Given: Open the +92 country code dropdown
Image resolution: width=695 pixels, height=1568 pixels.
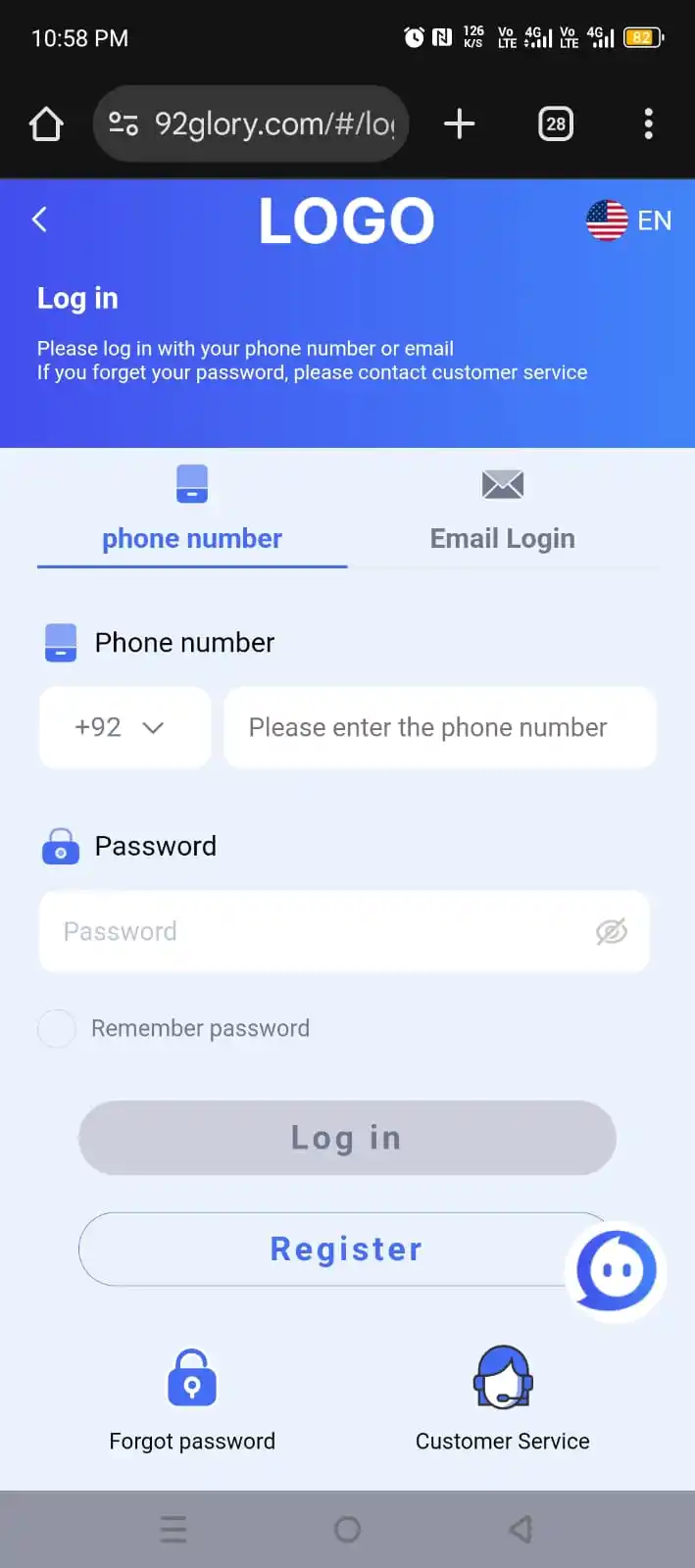Looking at the screenshot, I should click(x=124, y=727).
